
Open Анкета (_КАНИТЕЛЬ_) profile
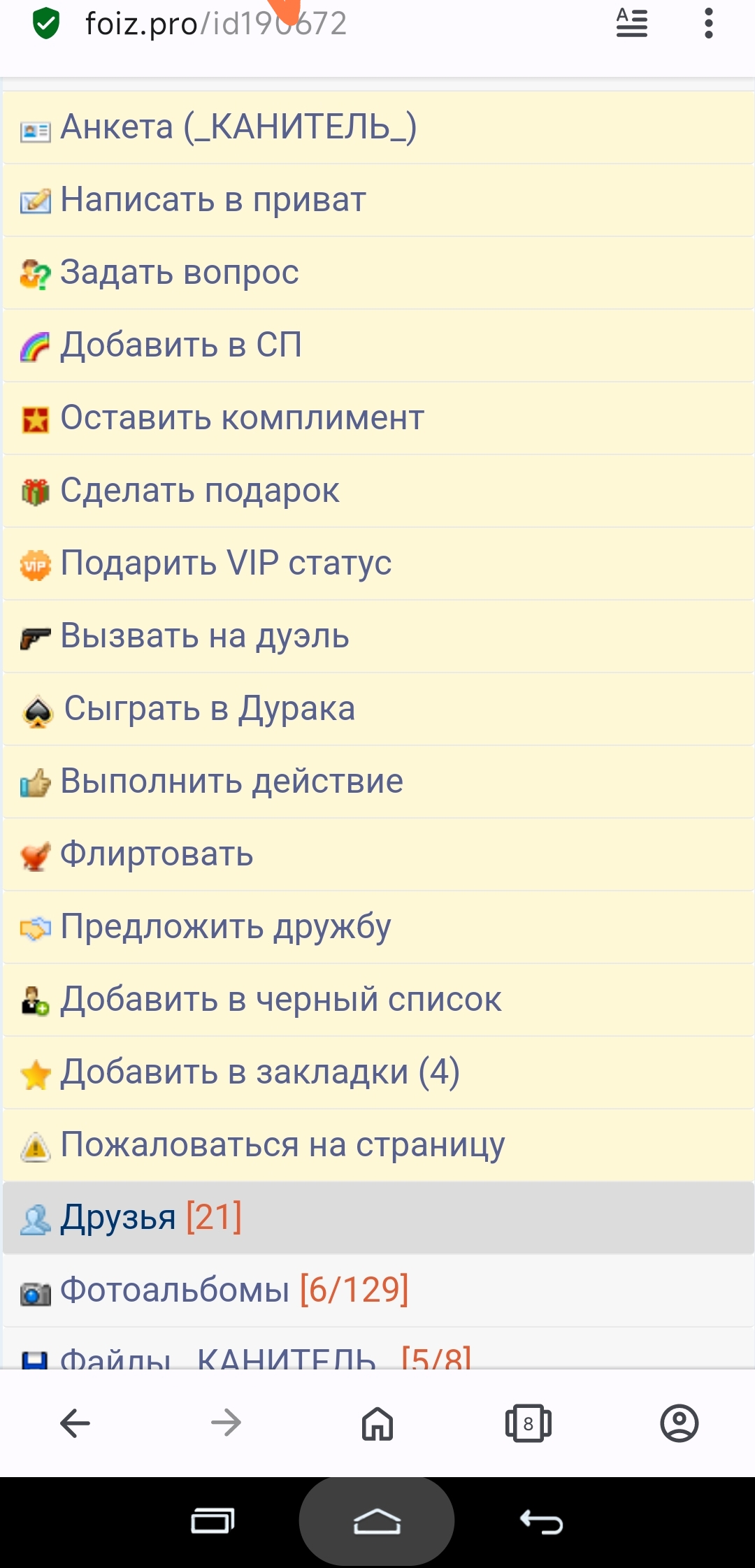coord(238,127)
